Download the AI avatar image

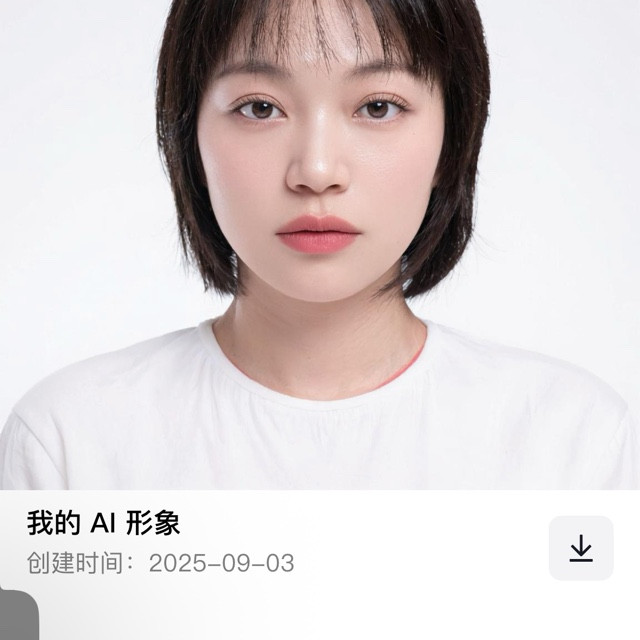point(581,548)
